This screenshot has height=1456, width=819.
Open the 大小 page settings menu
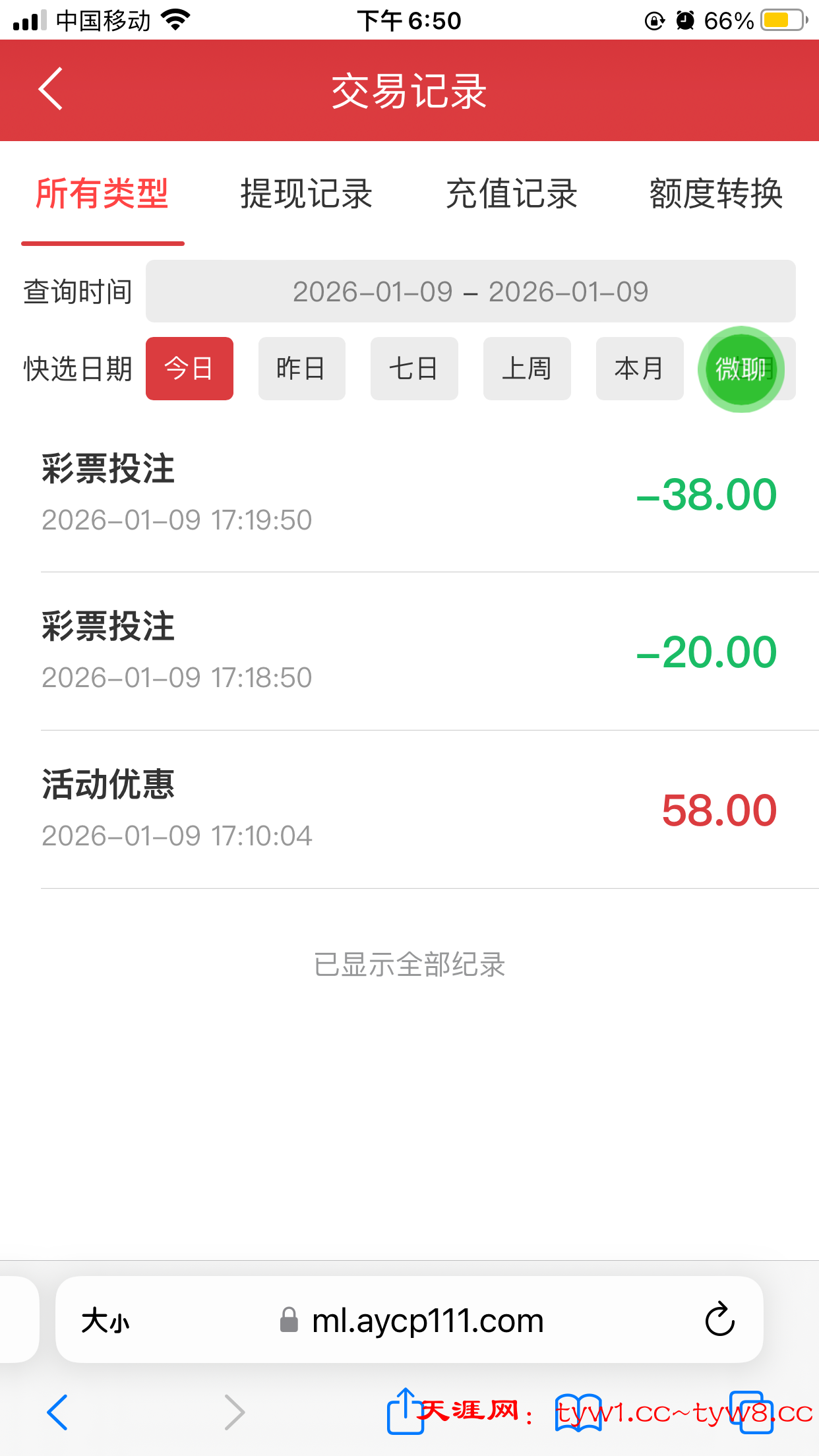tap(106, 1321)
